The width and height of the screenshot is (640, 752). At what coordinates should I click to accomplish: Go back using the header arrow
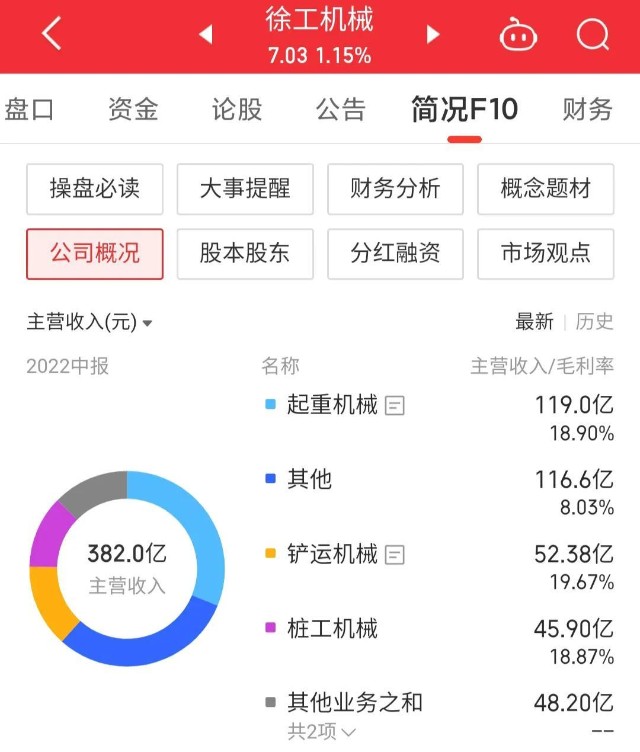(52, 35)
